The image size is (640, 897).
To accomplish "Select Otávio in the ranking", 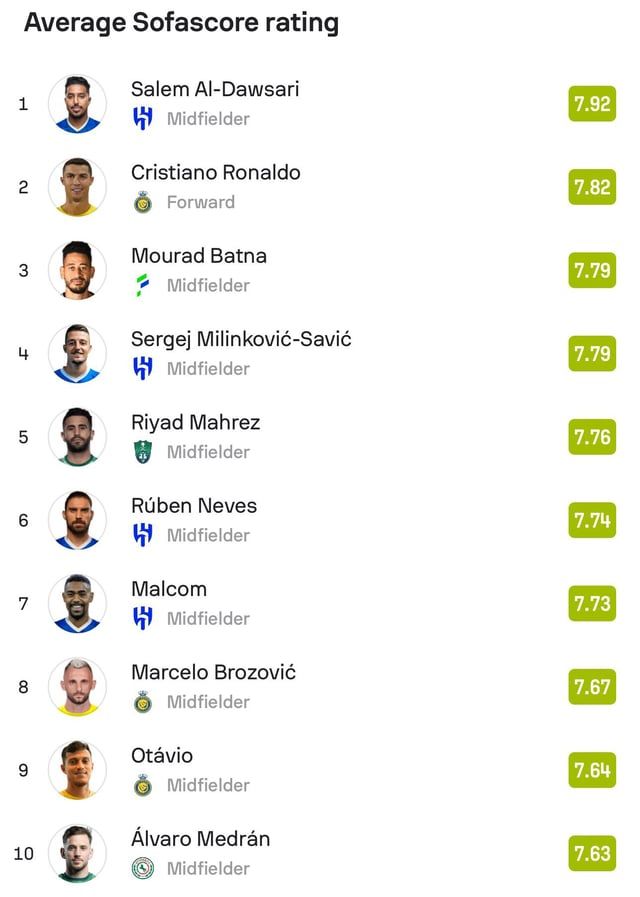I will (x=162, y=756).
